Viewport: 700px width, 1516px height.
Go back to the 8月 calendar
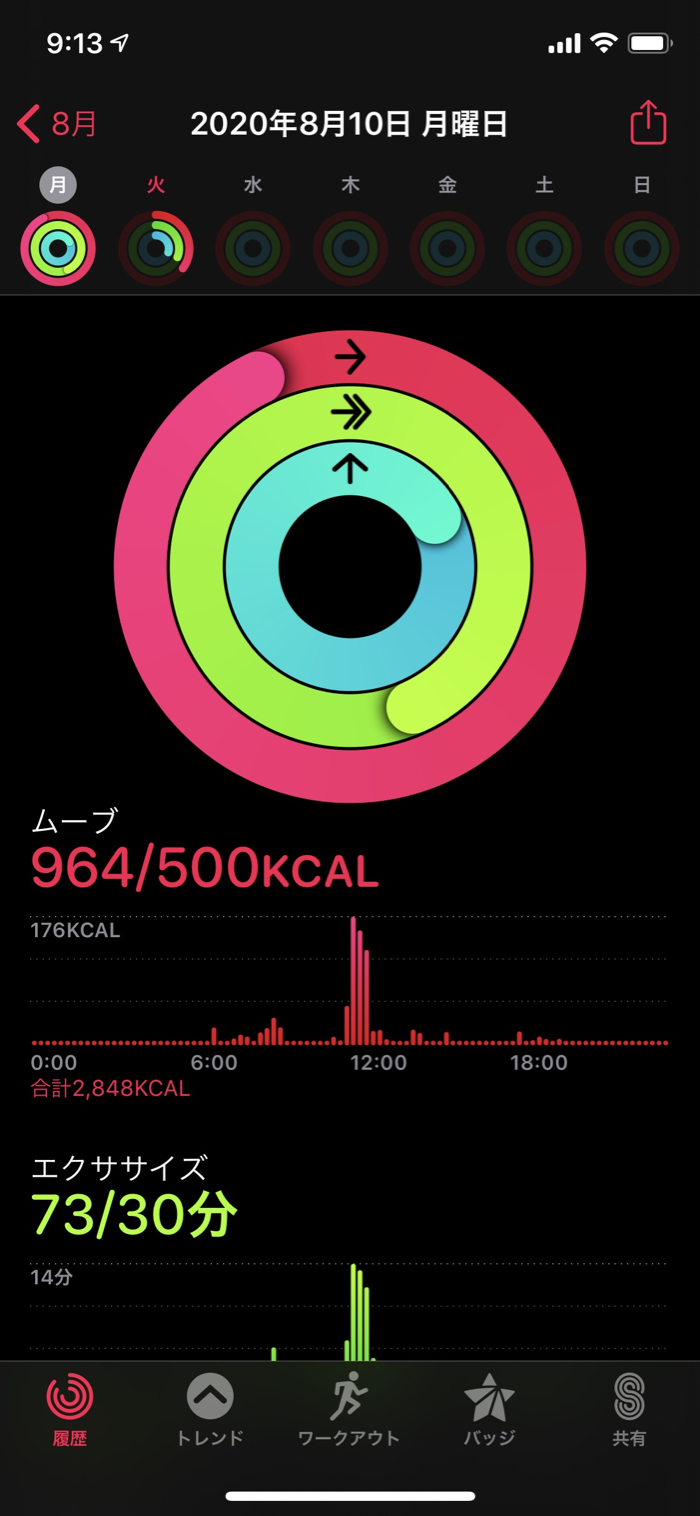(x=58, y=125)
